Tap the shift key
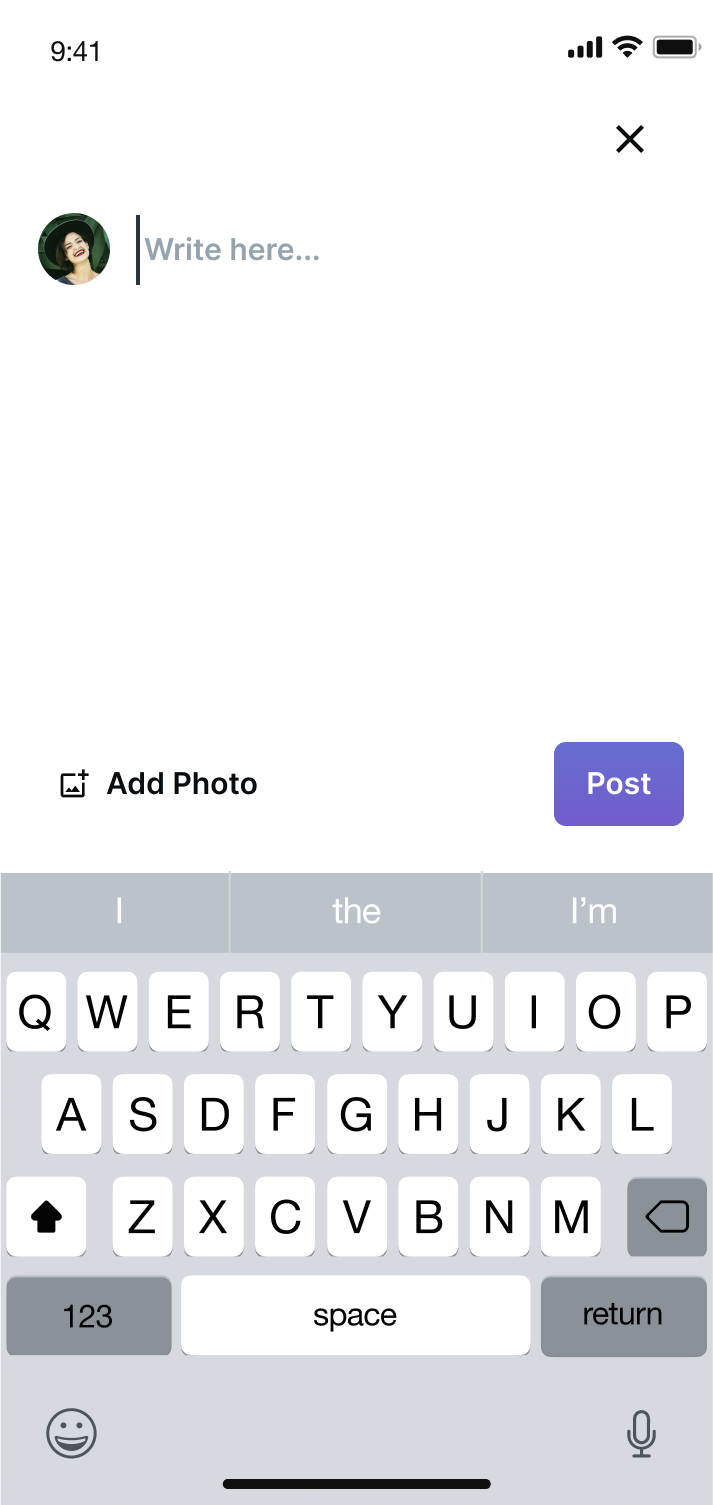This screenshot has height=1505, width=713. click(47, 1216)
